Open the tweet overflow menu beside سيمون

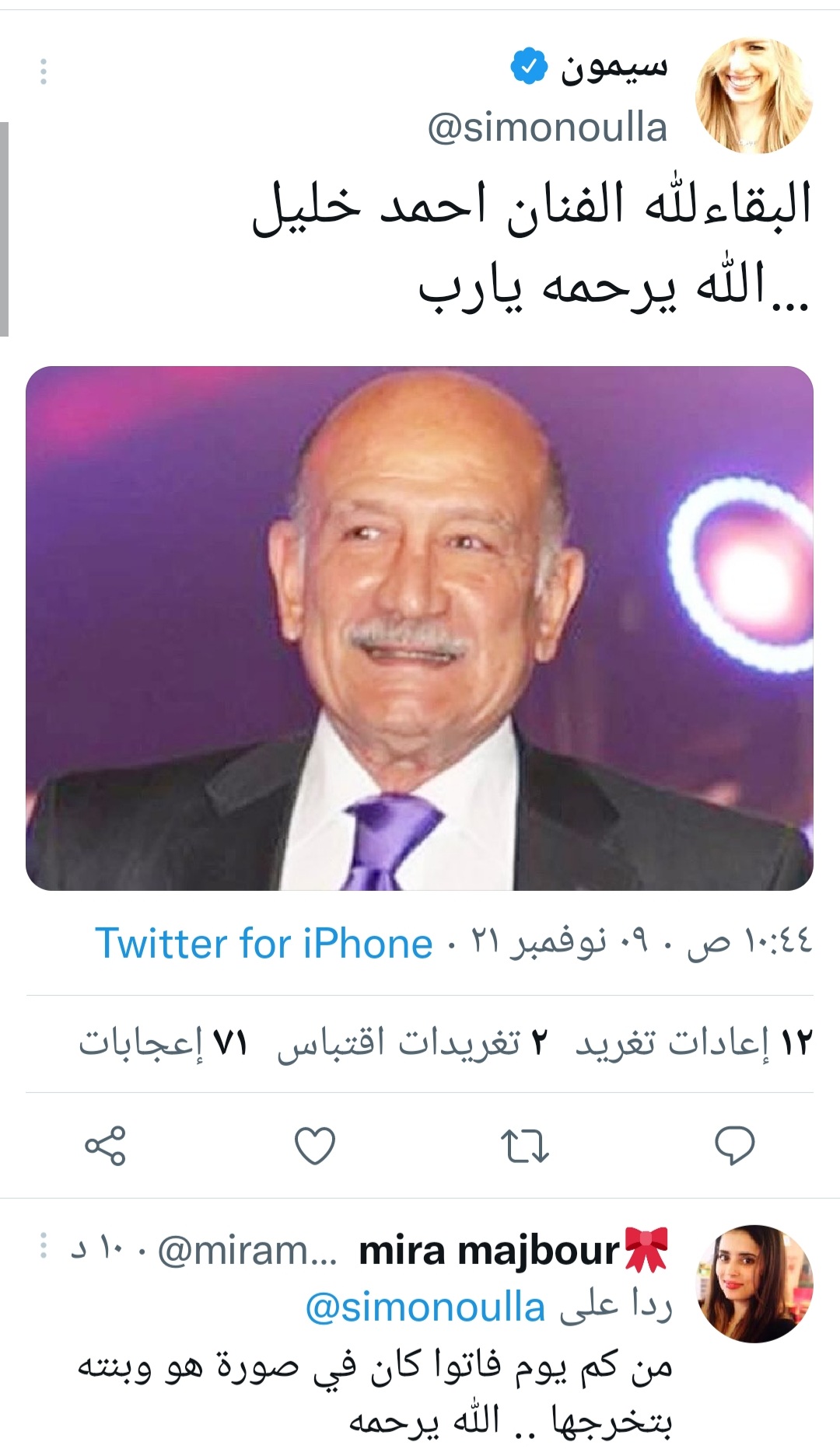click(x=44, y=72)
